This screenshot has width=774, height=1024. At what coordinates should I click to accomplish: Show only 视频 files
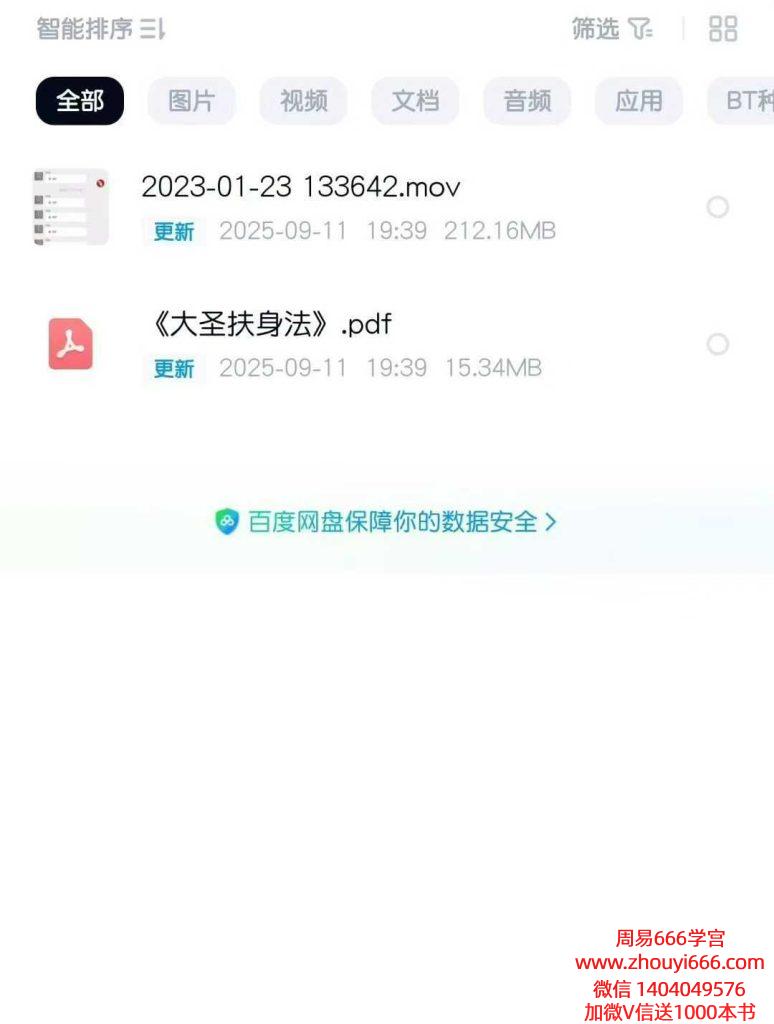pyautogui.click(x=303, y=101)
